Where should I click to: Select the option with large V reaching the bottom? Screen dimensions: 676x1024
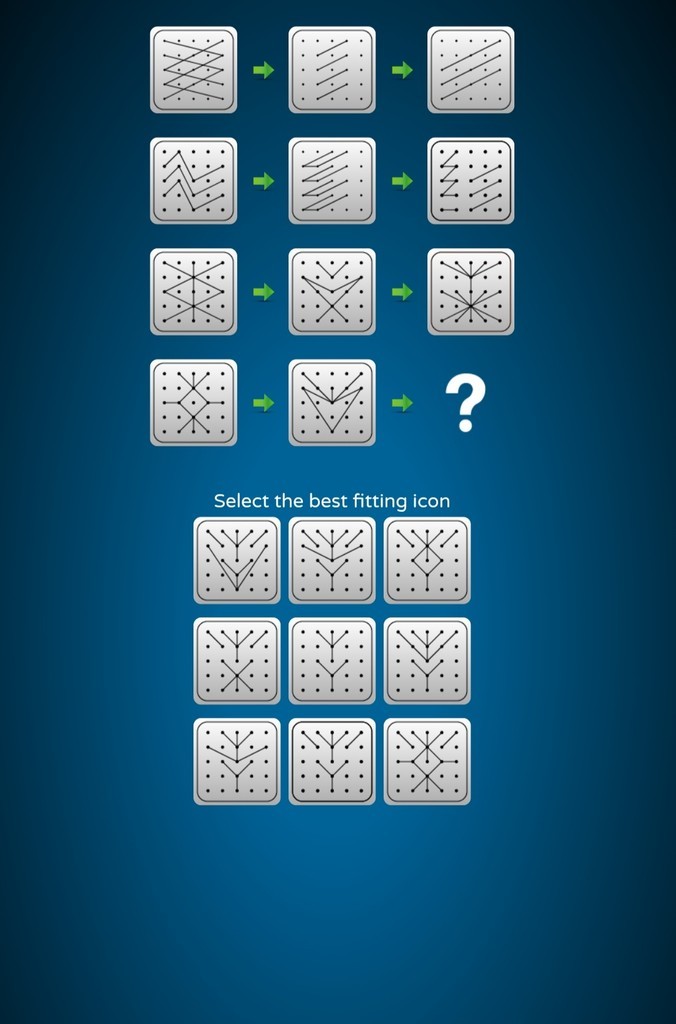[x=237, y=560]
